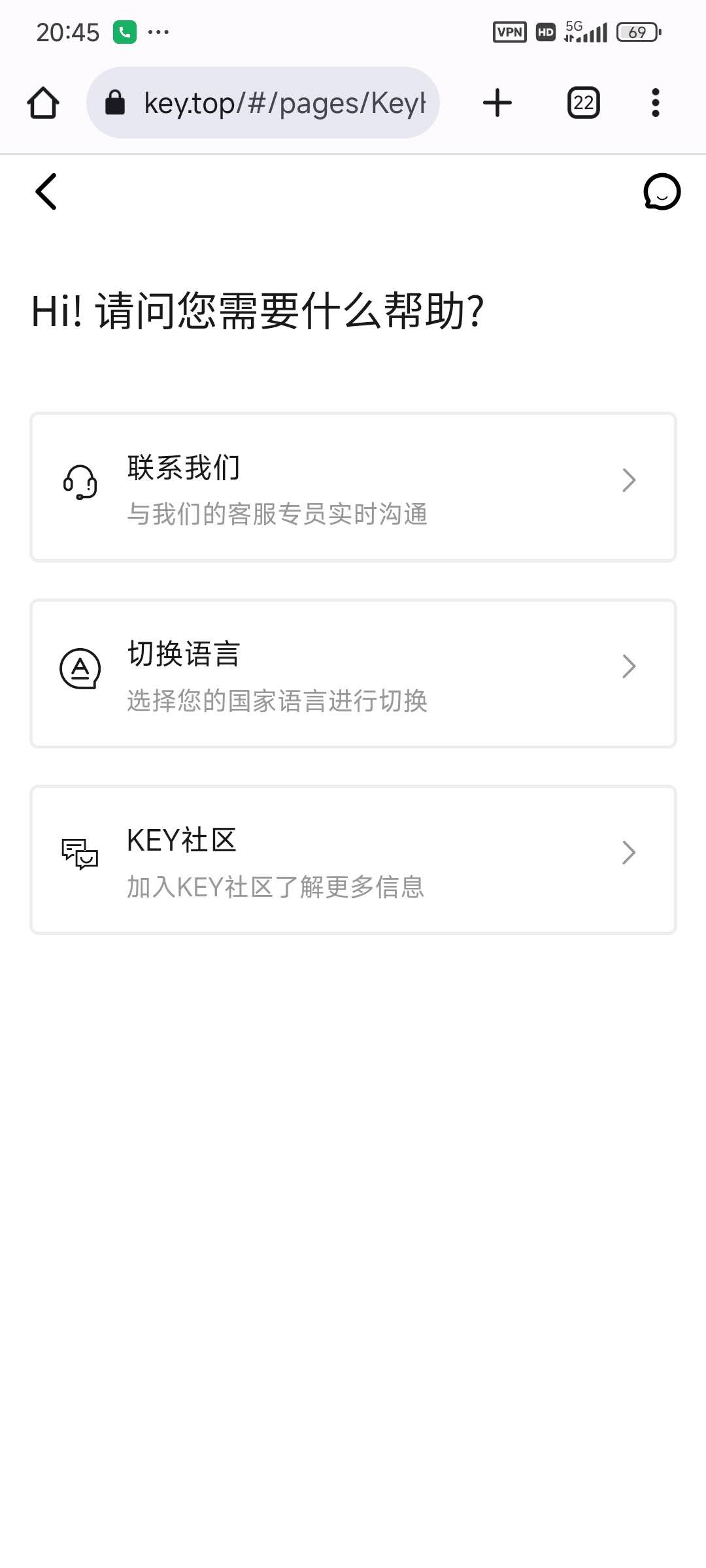
Task: Open a new browser tab
Action: pyautogui.click(x=497, y=103)
